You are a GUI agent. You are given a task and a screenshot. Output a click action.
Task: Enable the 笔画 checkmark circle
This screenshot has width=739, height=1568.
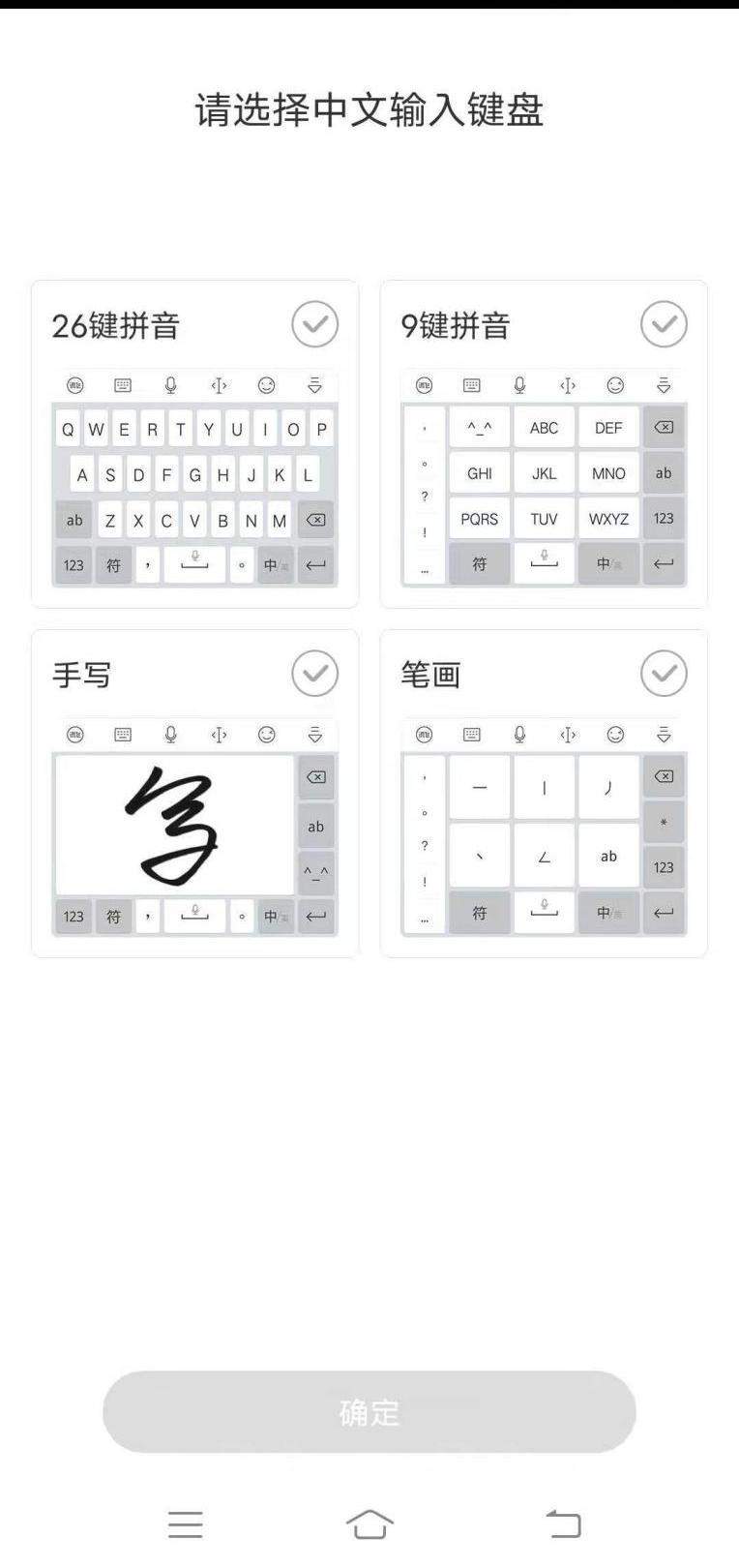coord(664,674)
